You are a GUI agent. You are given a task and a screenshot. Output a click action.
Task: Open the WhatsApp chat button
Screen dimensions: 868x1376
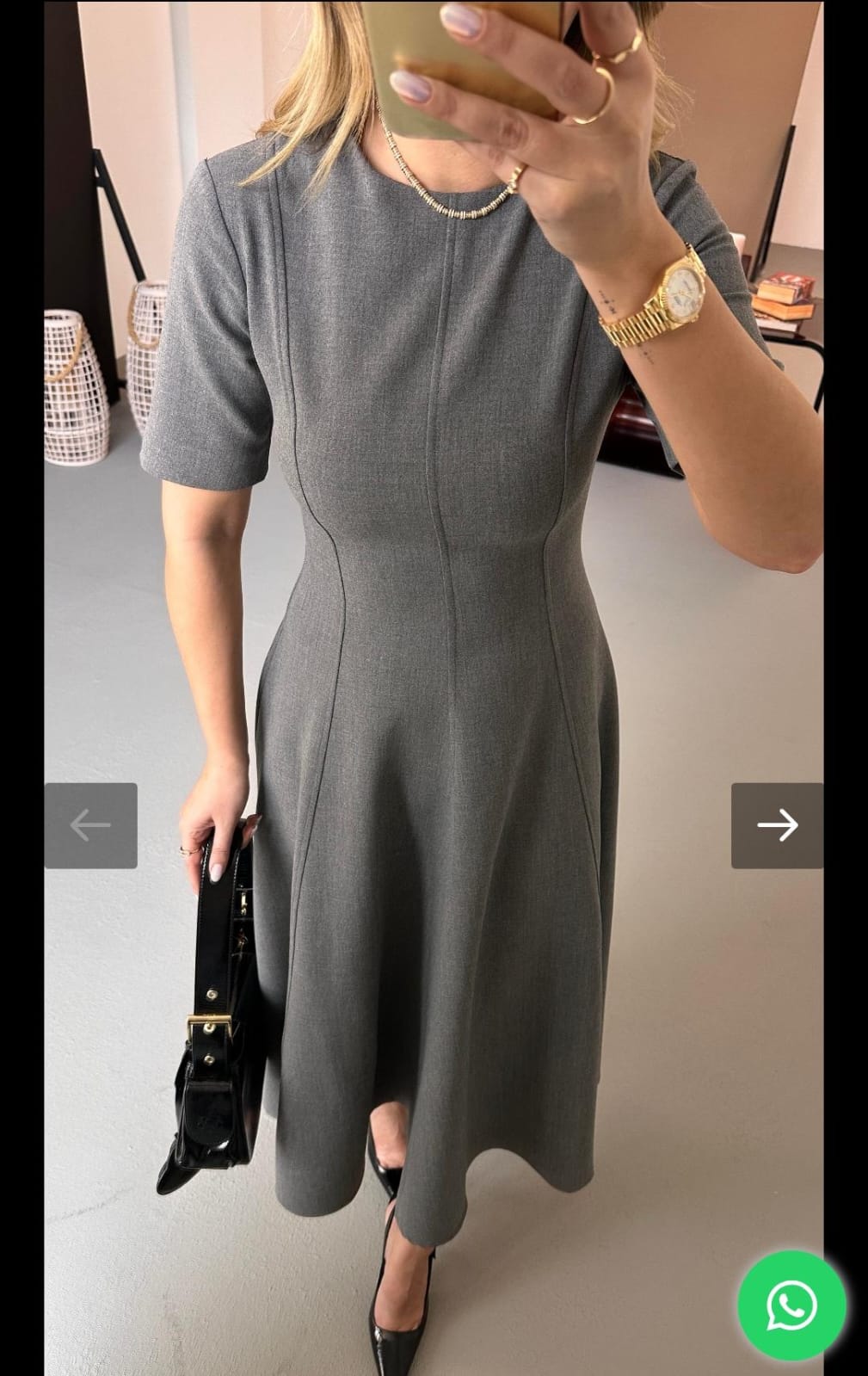coord(791,1305)
